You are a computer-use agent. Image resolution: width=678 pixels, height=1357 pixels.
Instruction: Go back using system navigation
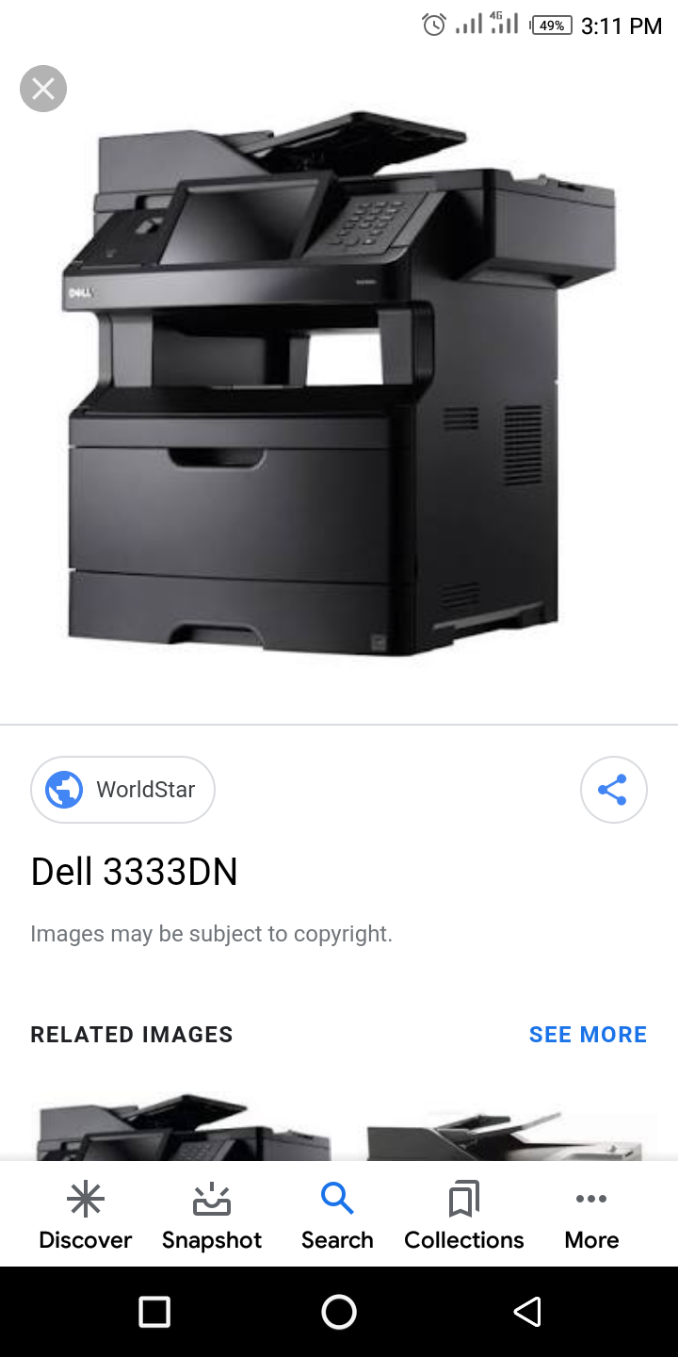tap(526, 1311)
